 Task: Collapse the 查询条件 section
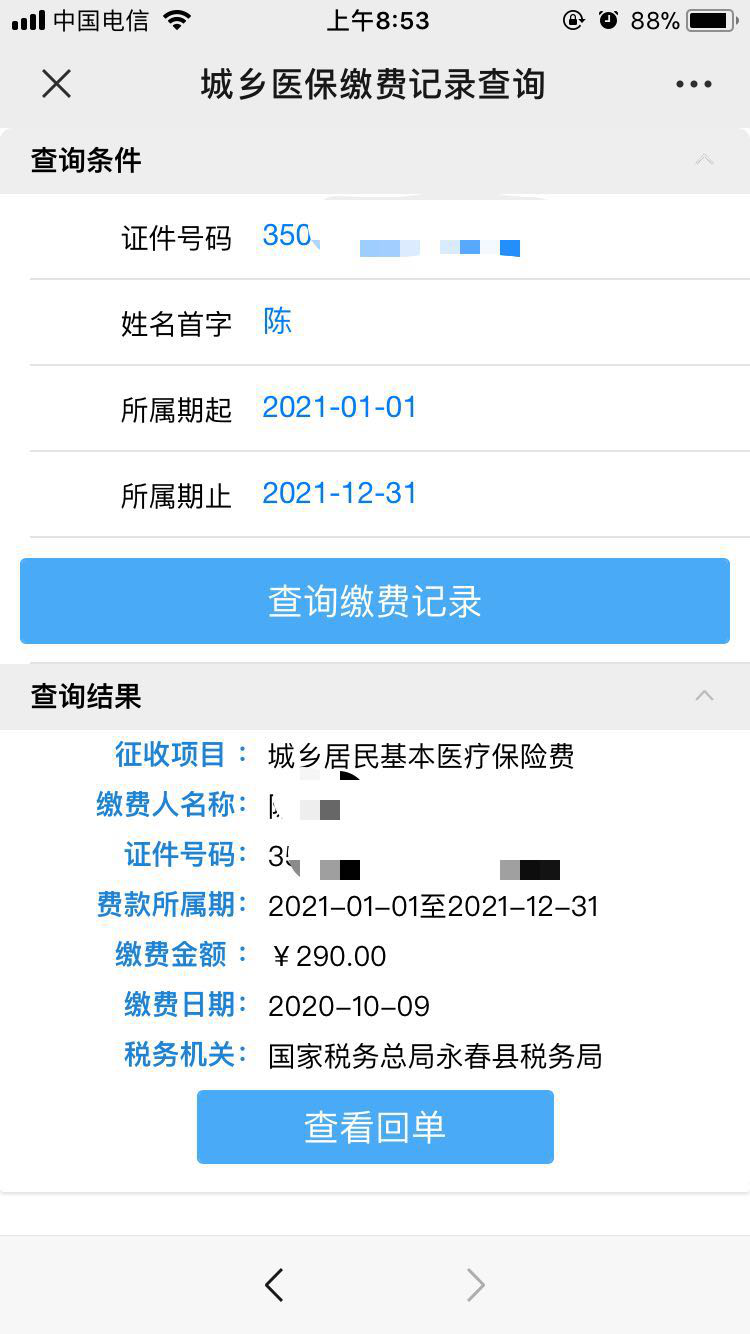coord(704,160)
